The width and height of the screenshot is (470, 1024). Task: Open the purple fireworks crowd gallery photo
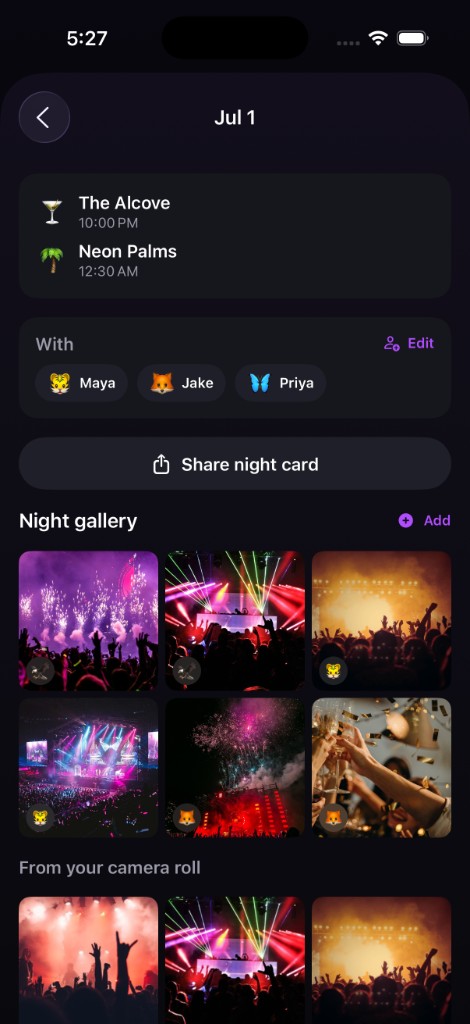tap(88, 620)
